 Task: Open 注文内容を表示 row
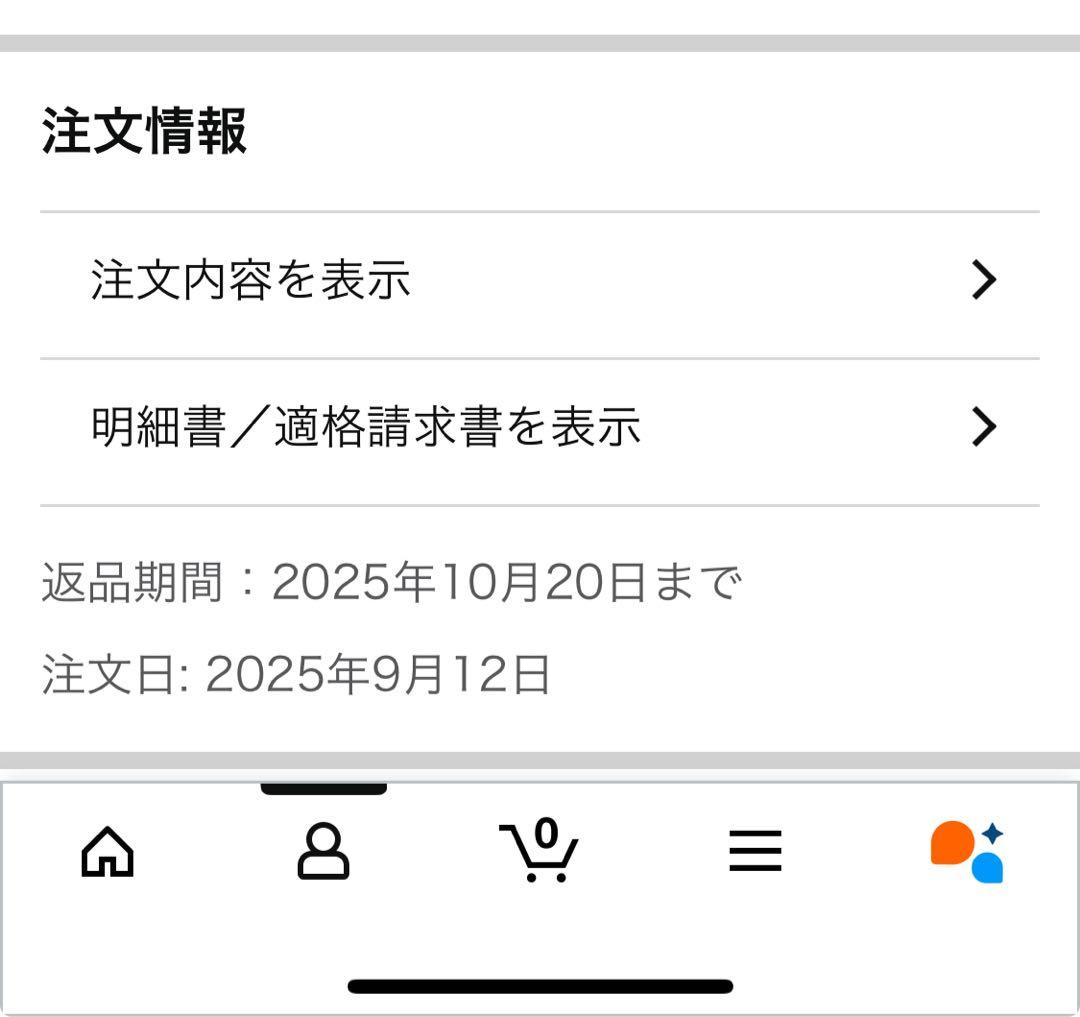tap(540, 281)
